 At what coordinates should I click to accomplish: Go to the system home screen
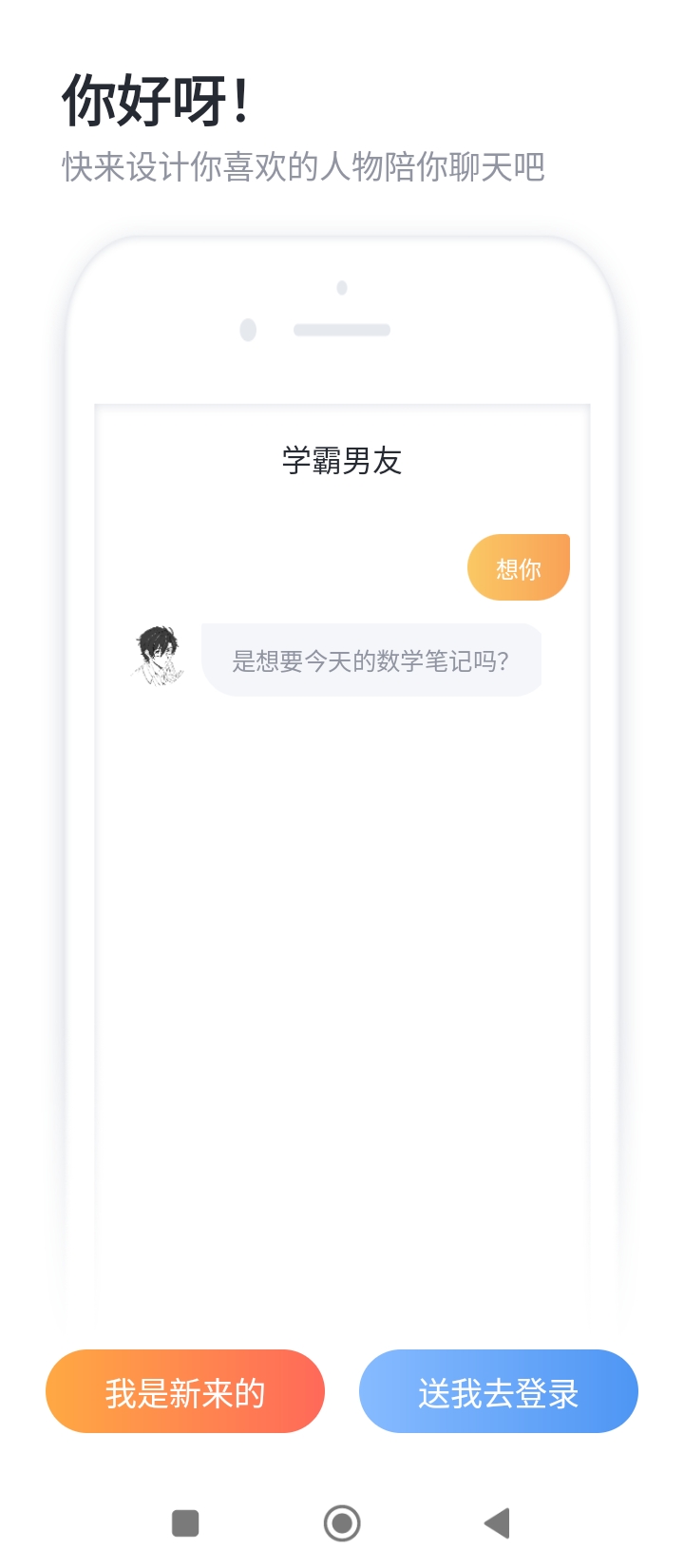point(342,1523)
